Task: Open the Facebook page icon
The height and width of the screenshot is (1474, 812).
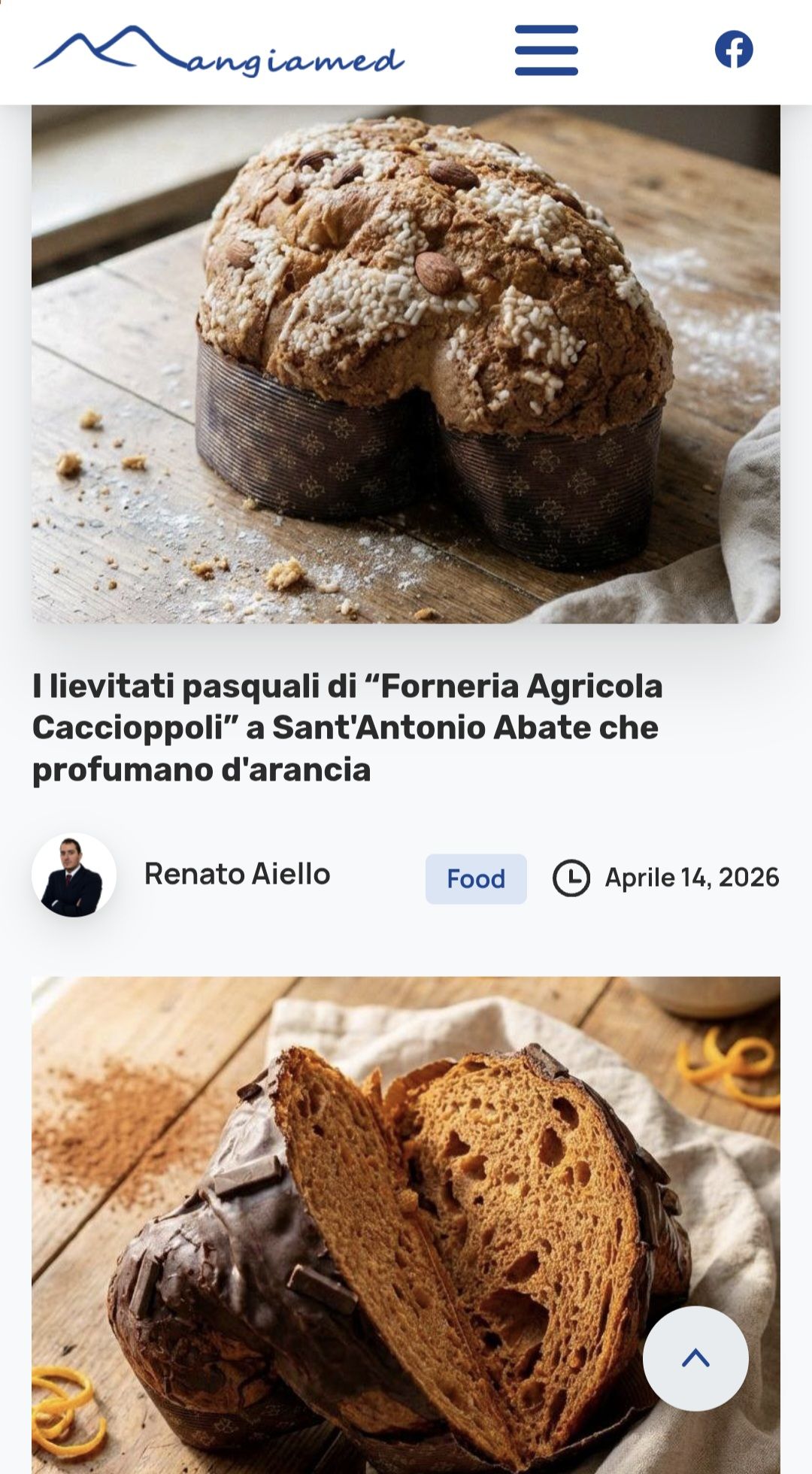Action: (x=734, y=50)
